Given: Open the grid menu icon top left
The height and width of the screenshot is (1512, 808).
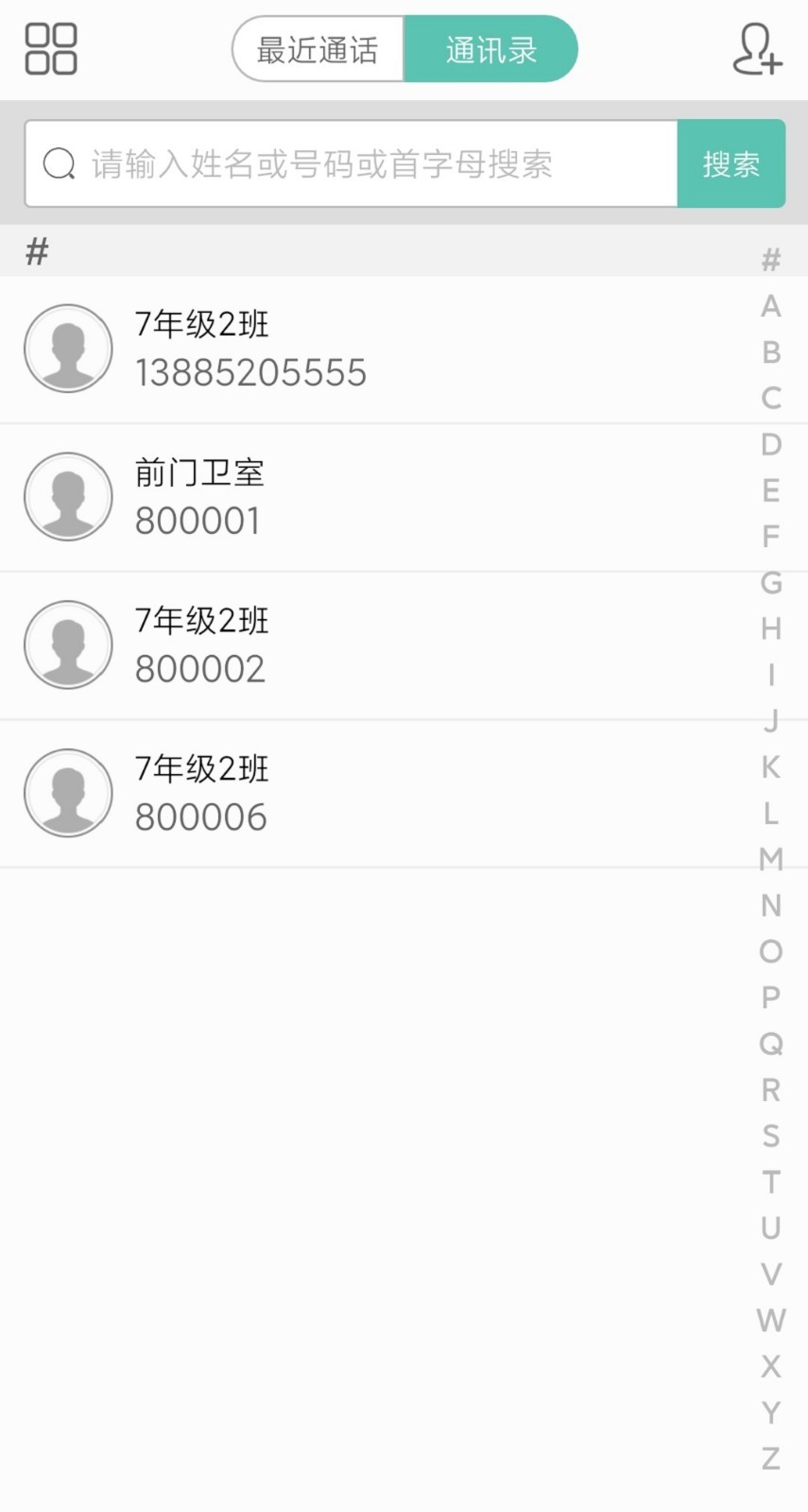Looking at the screenshot, I should pyautogui.click(x=50, y=48).
